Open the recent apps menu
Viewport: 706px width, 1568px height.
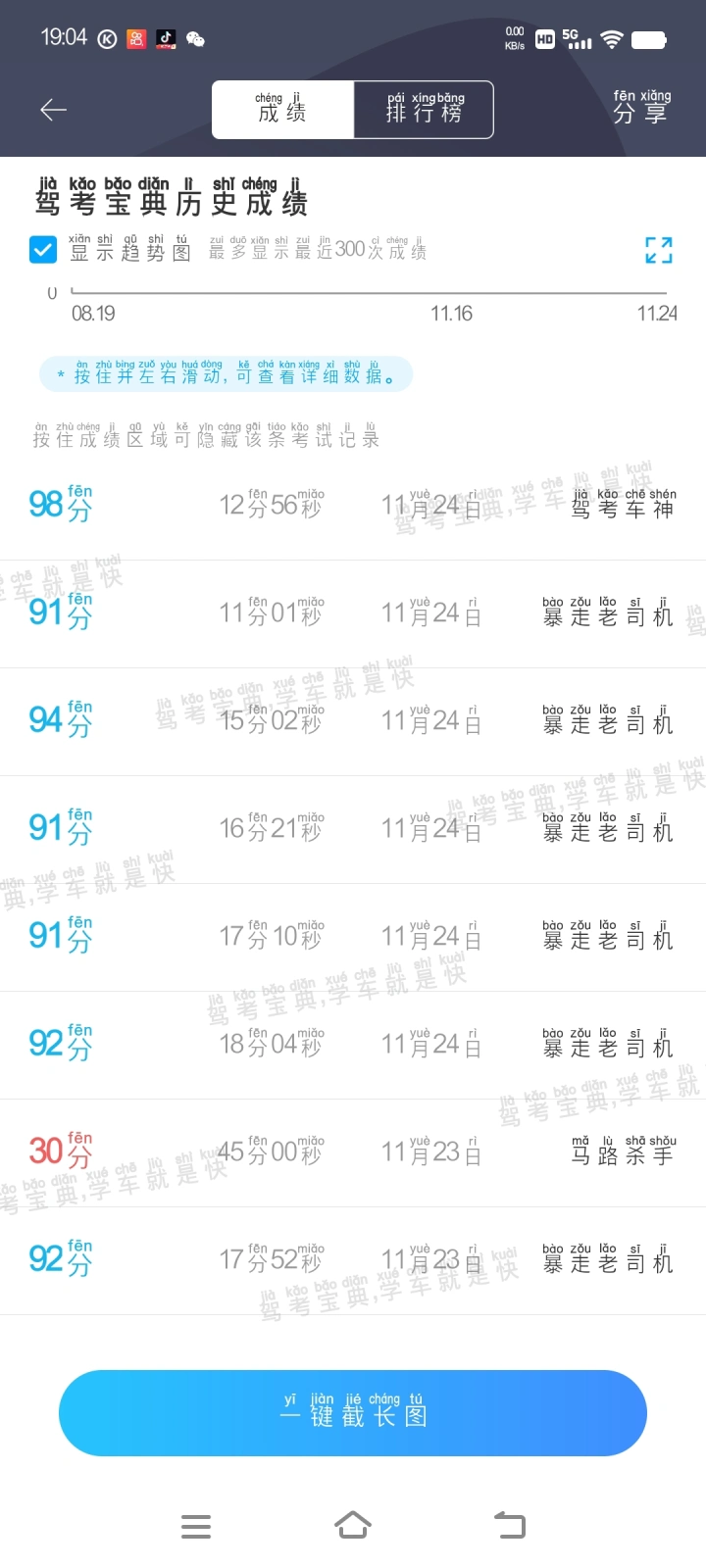click(x=196, y=1526)
